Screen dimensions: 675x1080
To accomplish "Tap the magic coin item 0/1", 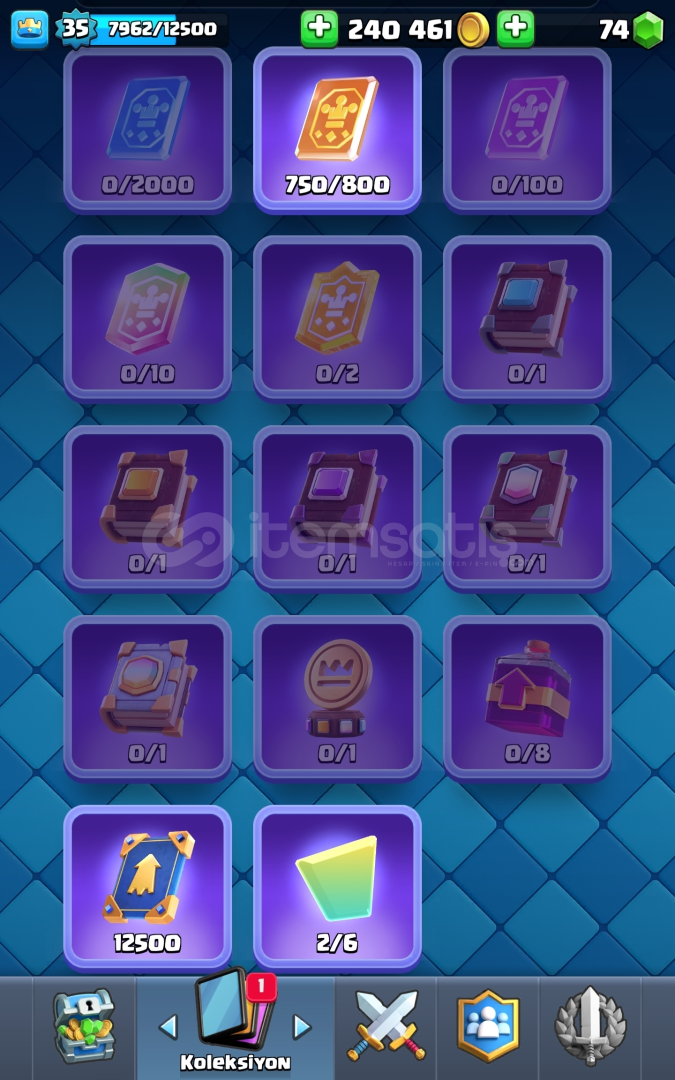I will click(x=337, y=697).
